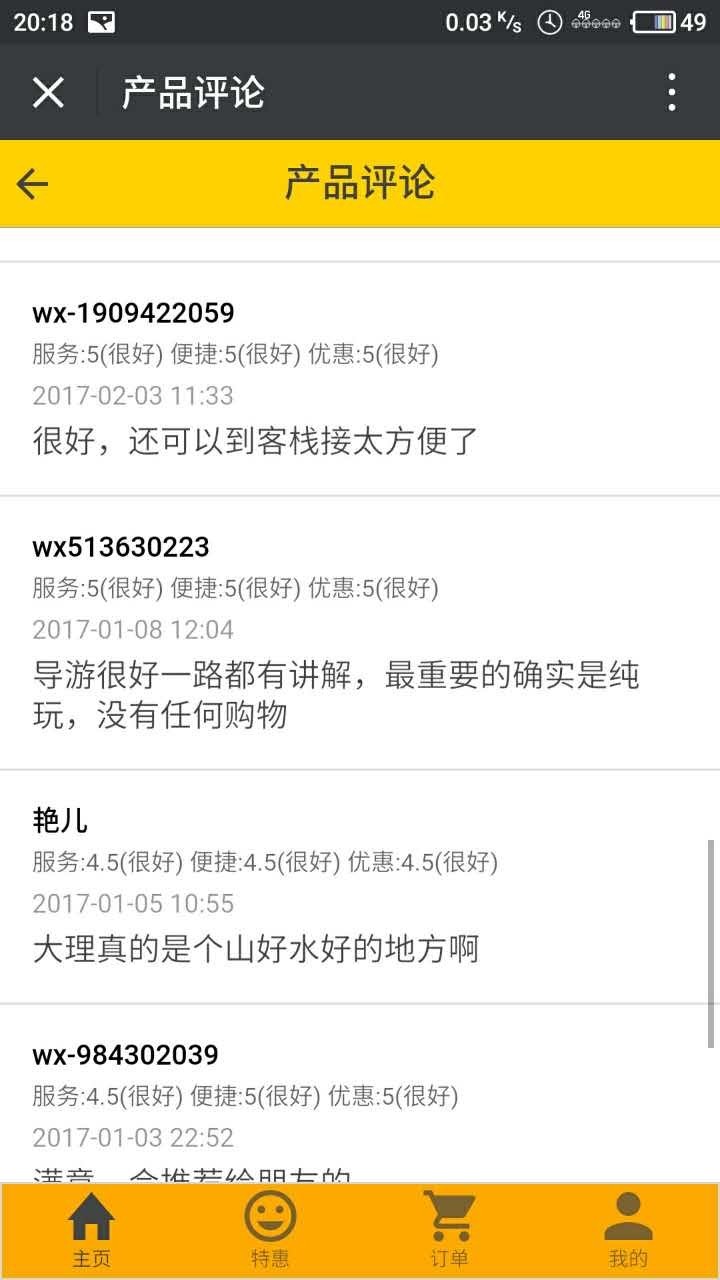Close the 产品评论 webview

(x=48, y=92)
